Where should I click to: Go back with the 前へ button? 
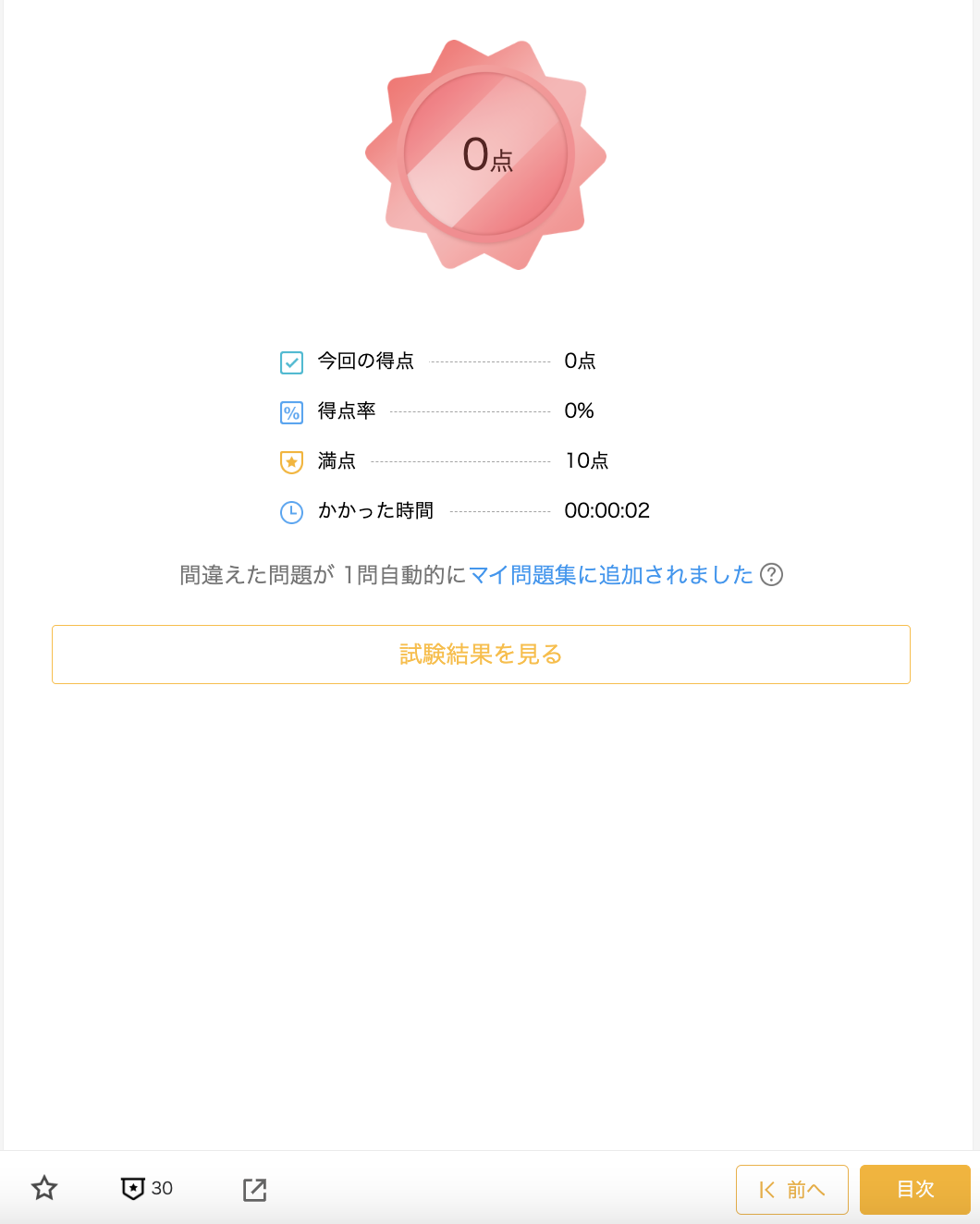click(x=791, y=1190)
